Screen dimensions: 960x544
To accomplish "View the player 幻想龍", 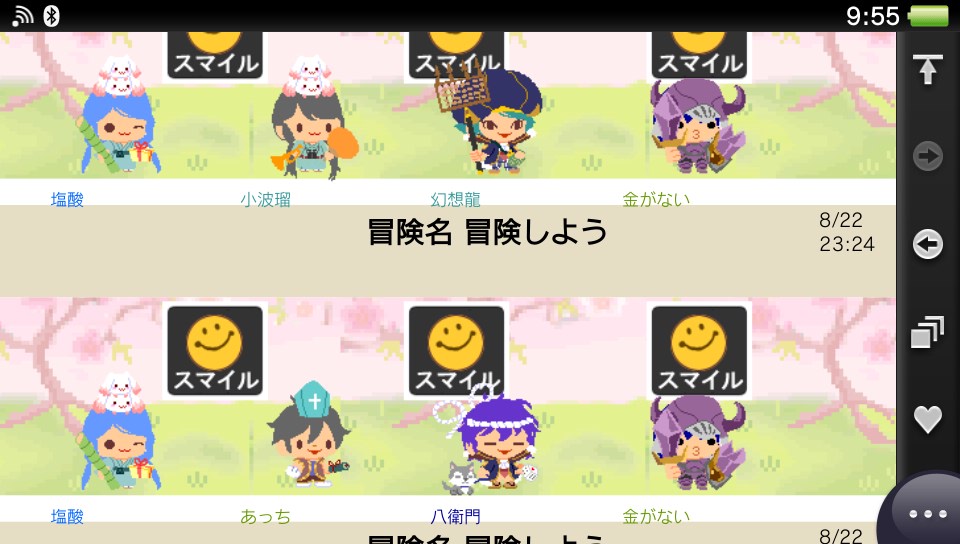I will pyautogui.click(x=455, y=200).
